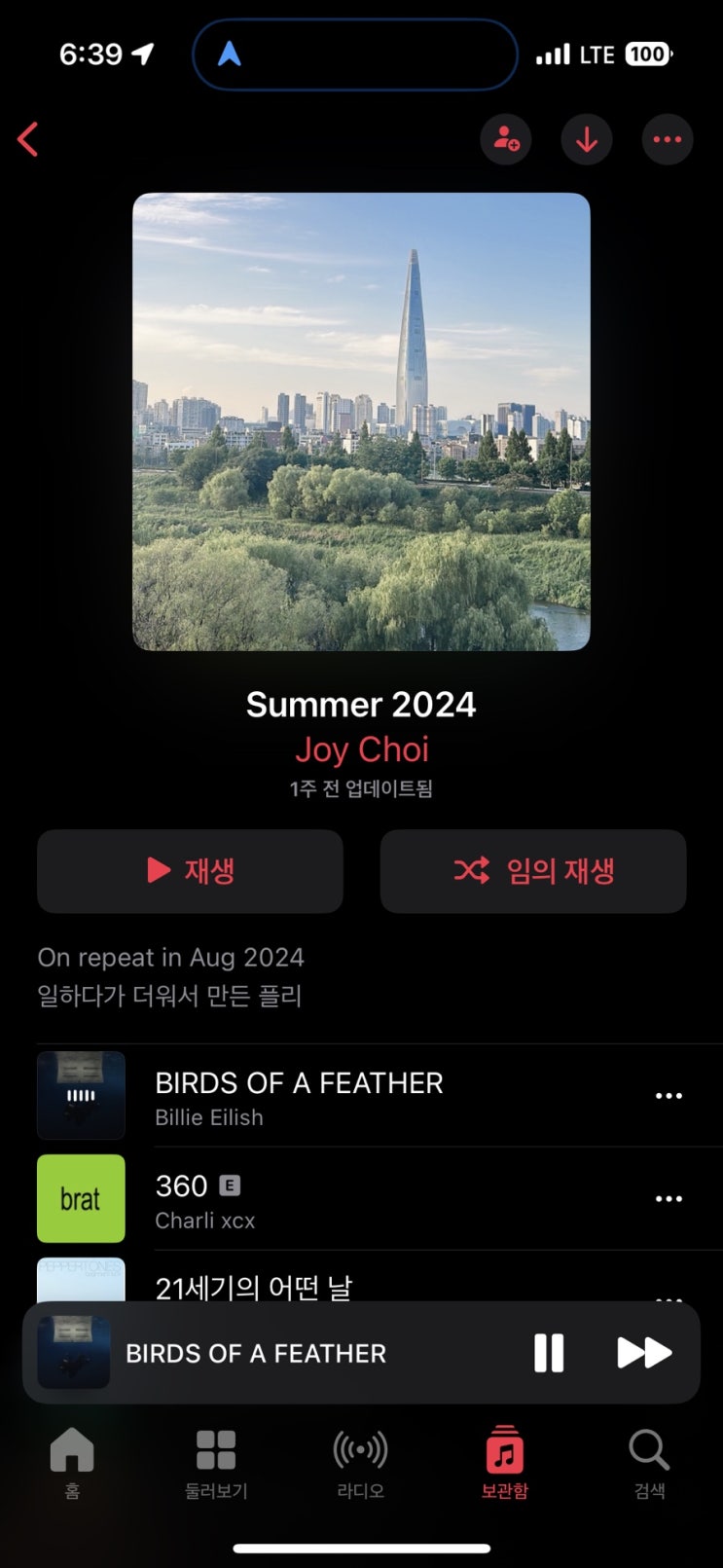Play BIRDS OF A FEATHER from the list
The image size is (723, 1568).
point(299,1096)
